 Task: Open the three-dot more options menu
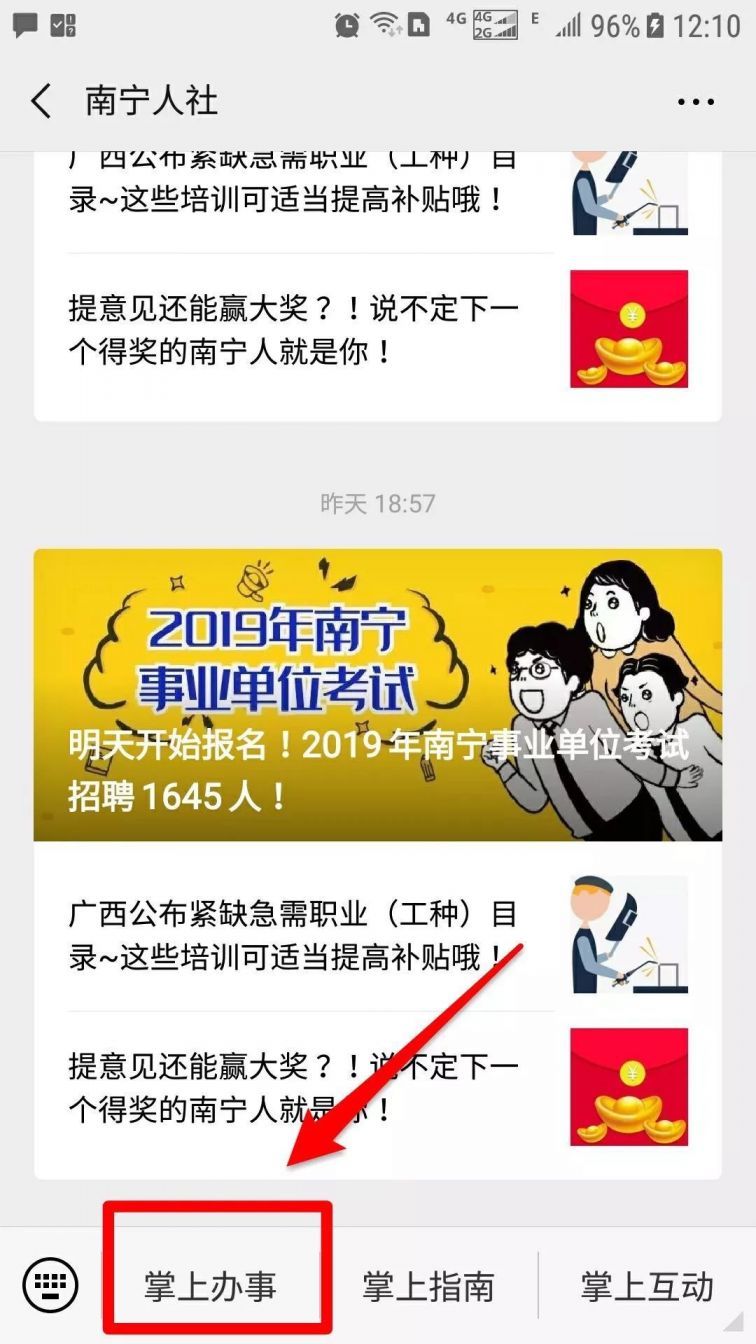(695, 102)
